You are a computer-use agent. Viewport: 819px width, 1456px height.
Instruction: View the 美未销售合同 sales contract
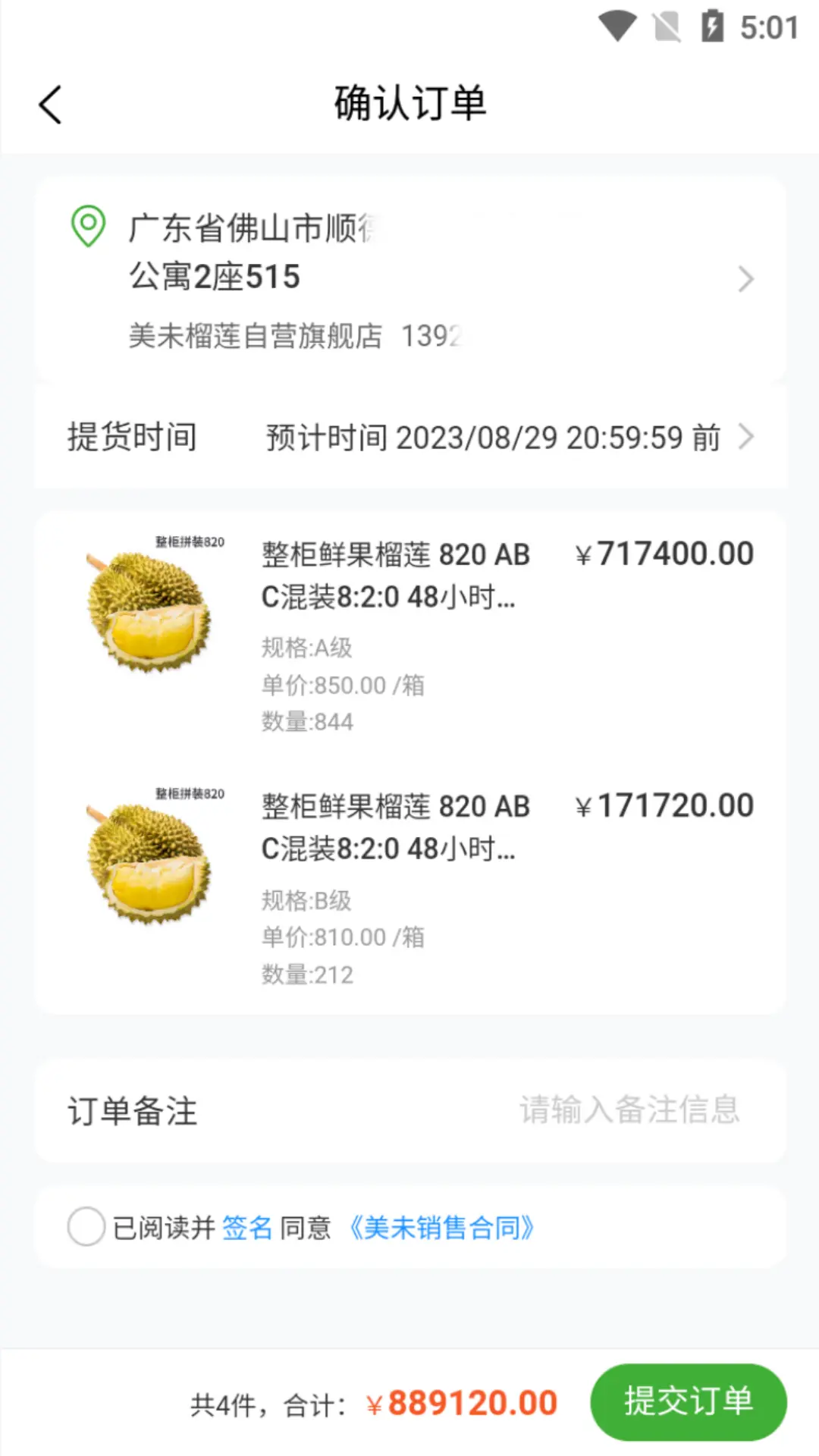pos(441,1227)
